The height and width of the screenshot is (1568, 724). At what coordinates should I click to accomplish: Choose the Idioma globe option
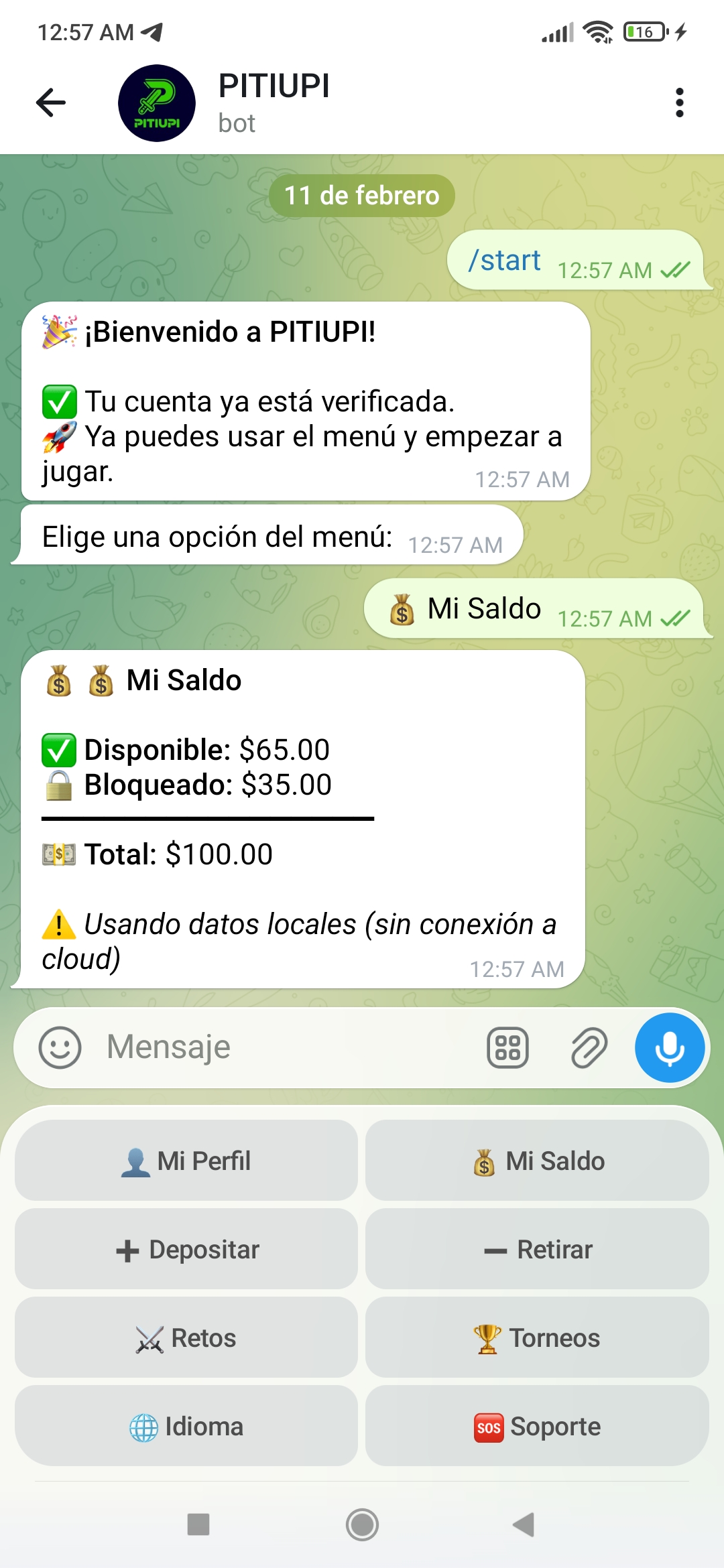point(185,1426)
